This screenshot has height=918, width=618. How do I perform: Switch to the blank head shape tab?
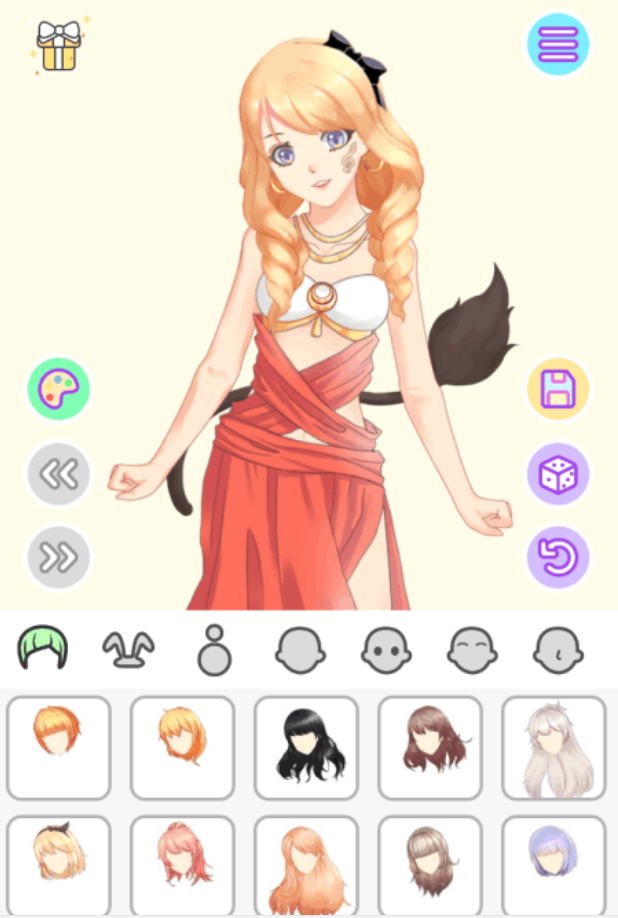tap(300, 650)
